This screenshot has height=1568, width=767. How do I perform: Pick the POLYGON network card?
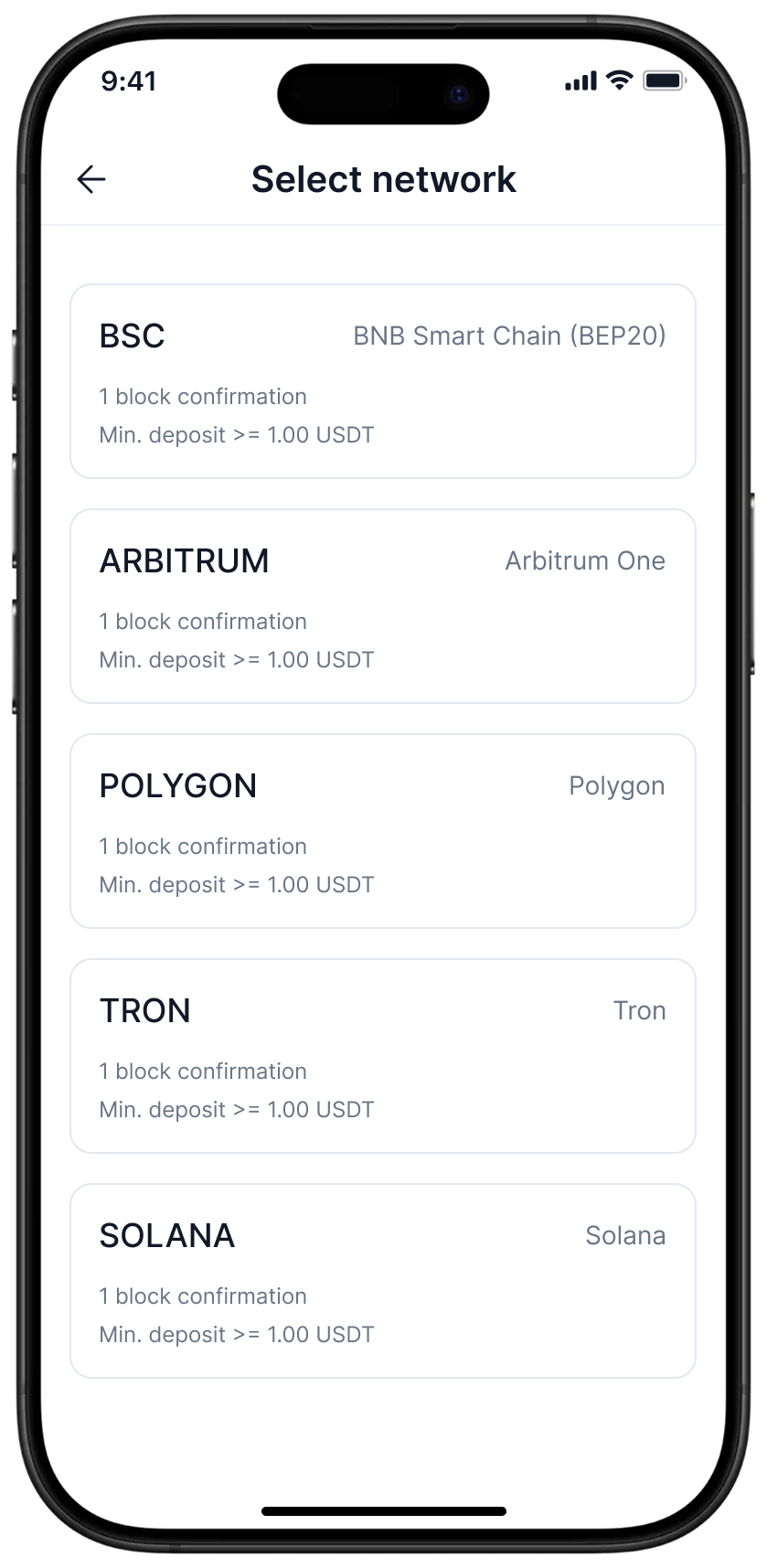383,831
